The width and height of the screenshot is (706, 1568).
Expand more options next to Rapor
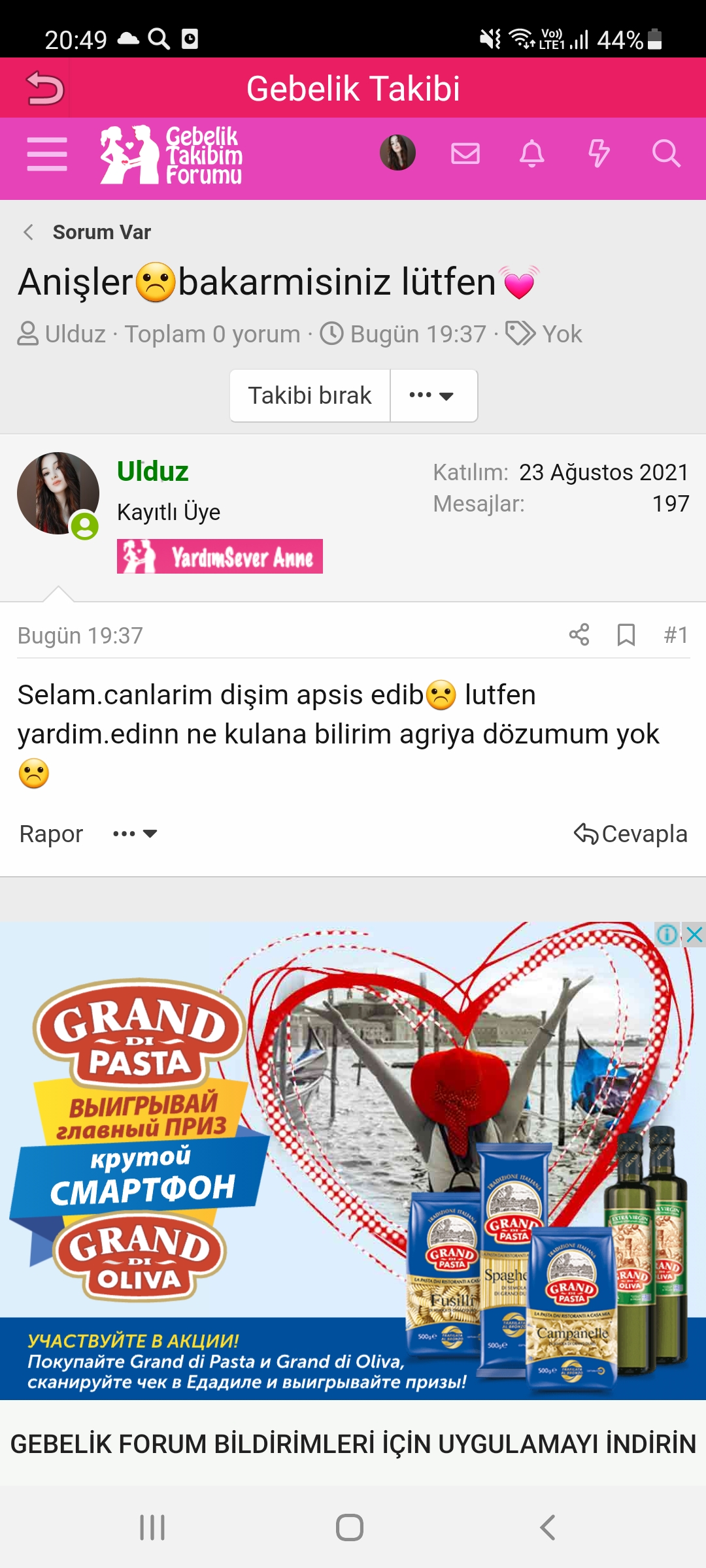[135, 834]
